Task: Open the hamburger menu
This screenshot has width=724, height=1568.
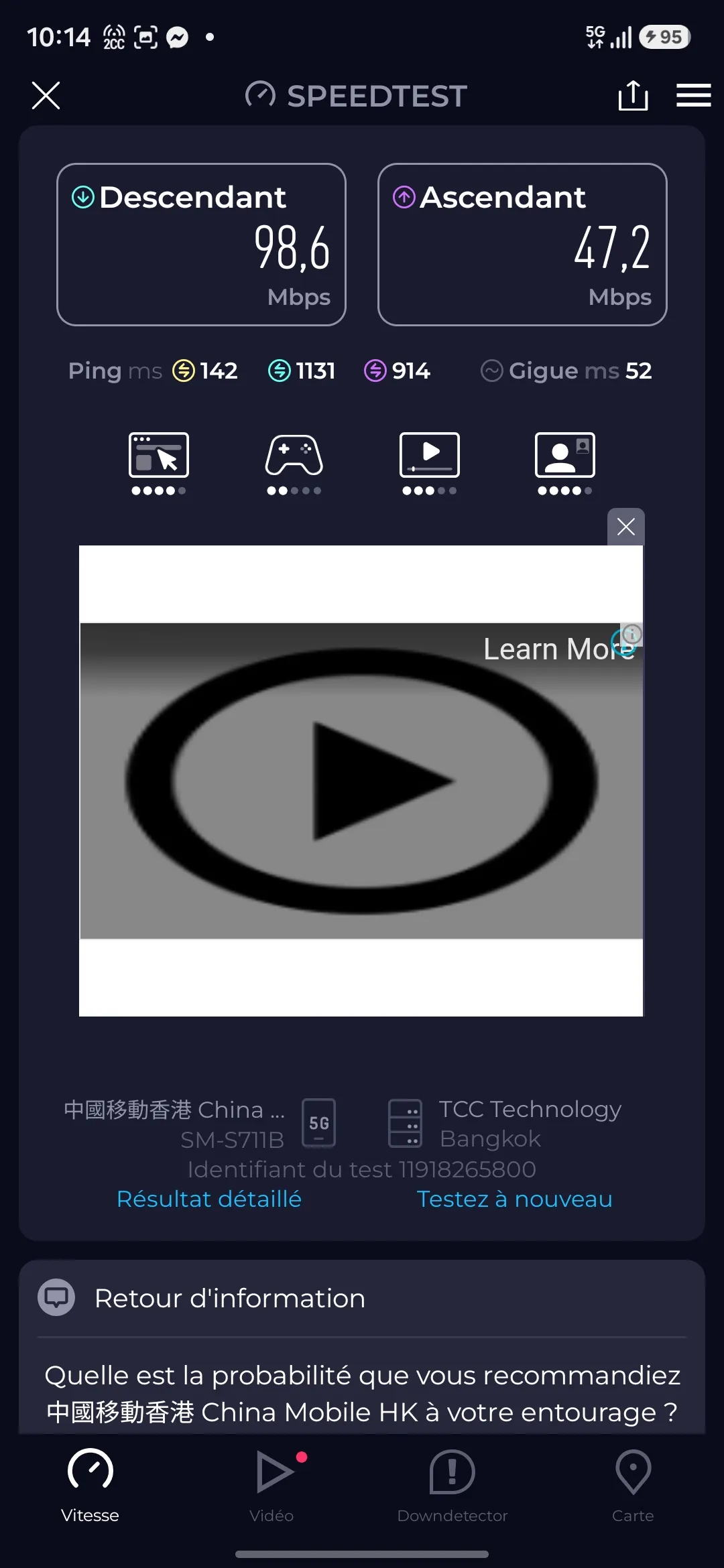Action: 693,95
